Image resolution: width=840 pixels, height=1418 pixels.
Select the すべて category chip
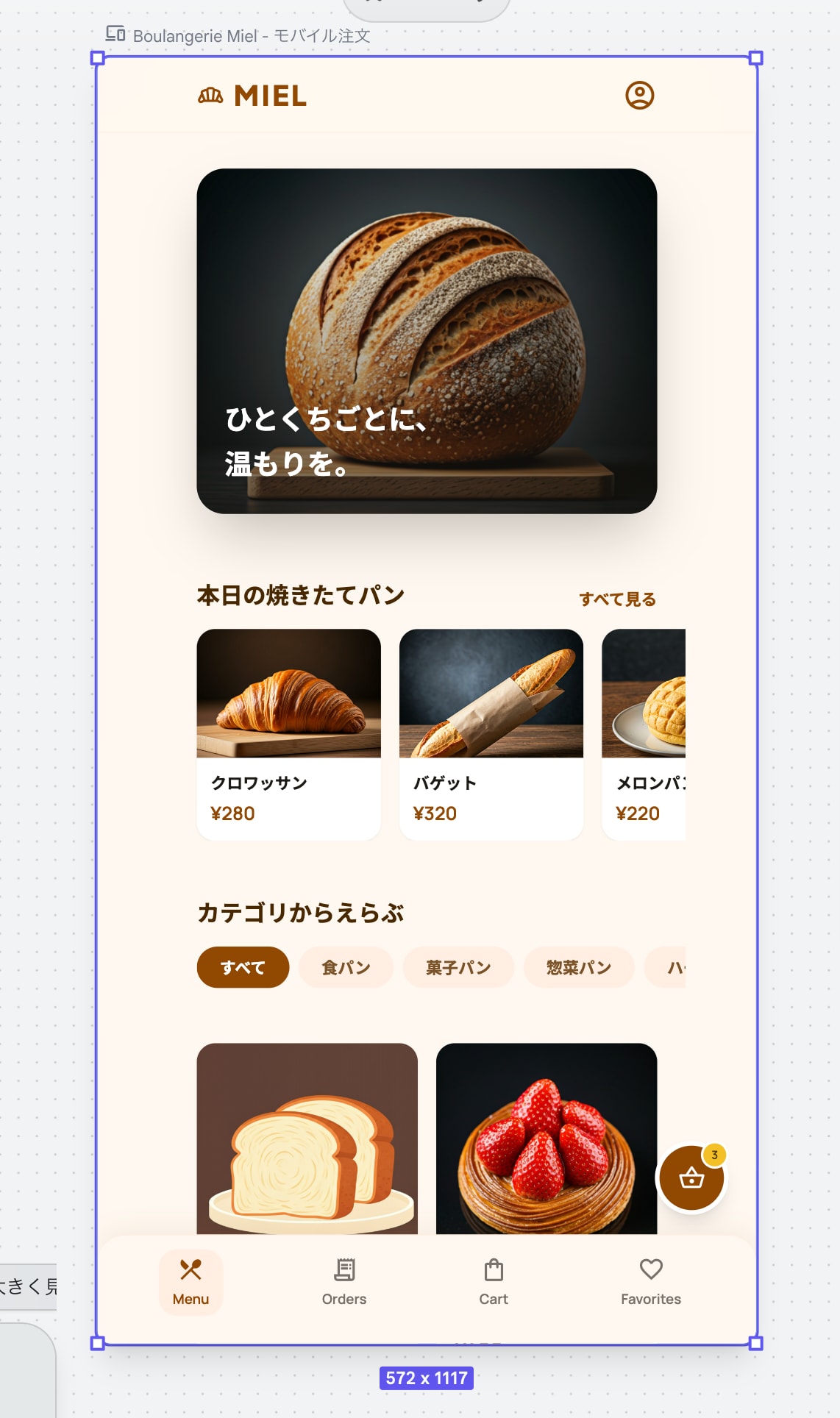pyautogui.click(x=243, y=967)
